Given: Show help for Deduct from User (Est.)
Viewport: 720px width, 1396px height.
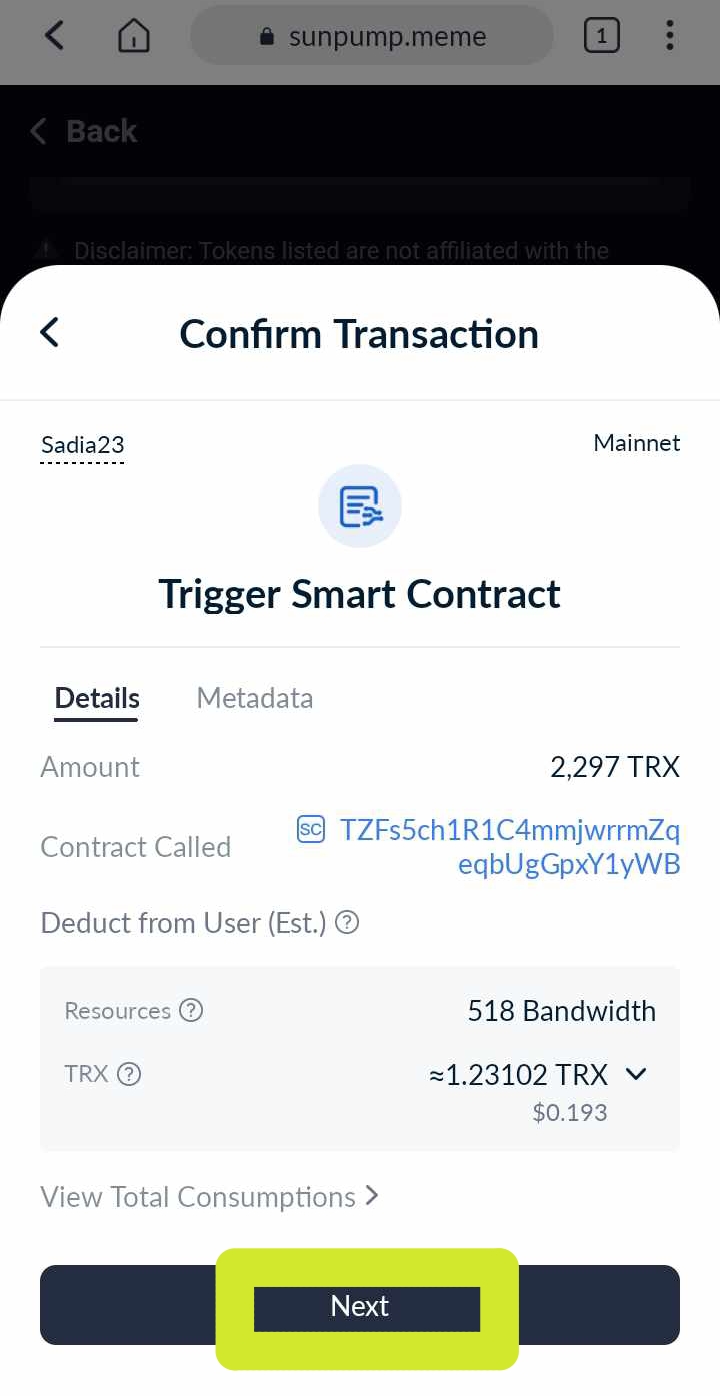Looking at the screenshot, I should point(347,922).
